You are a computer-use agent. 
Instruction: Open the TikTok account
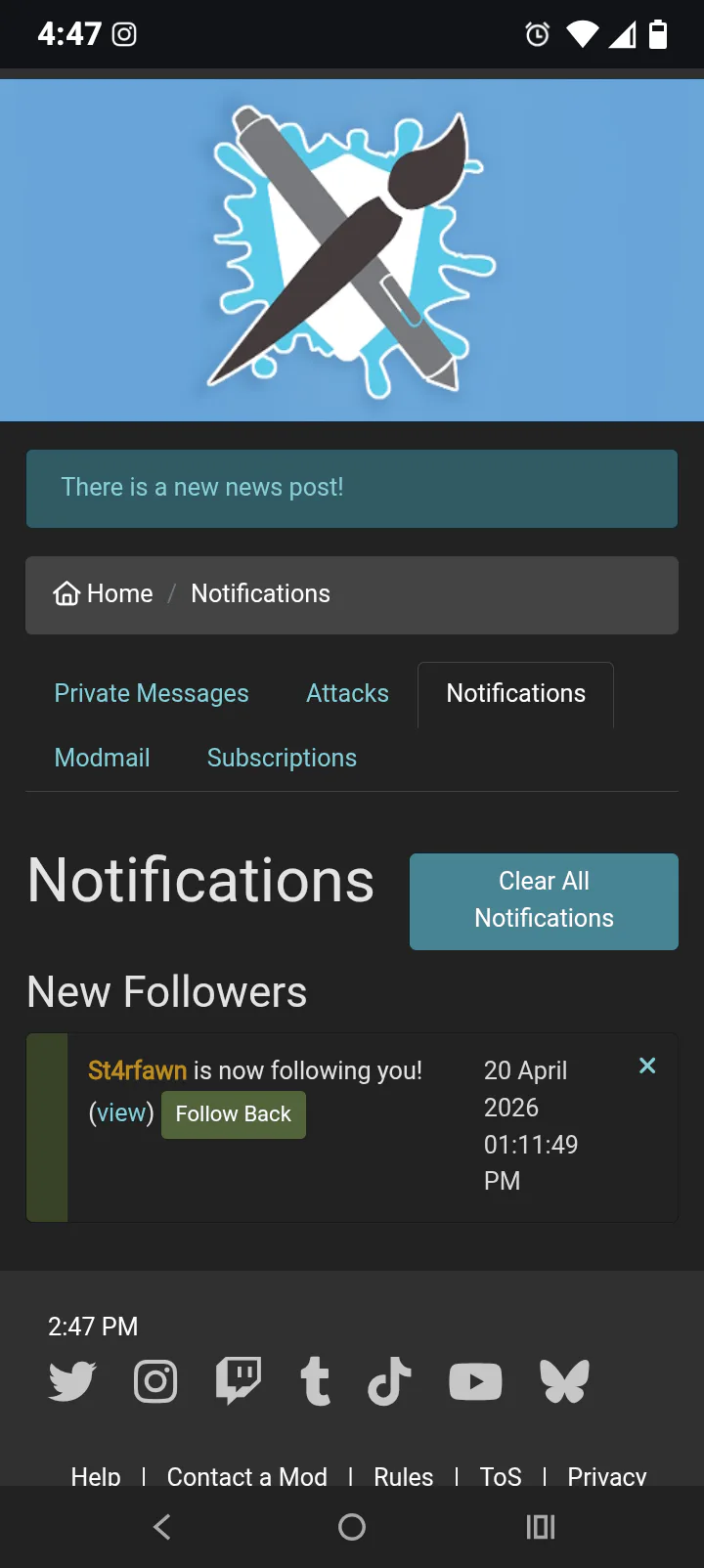pyautogui.click(x=389, y=1381)
